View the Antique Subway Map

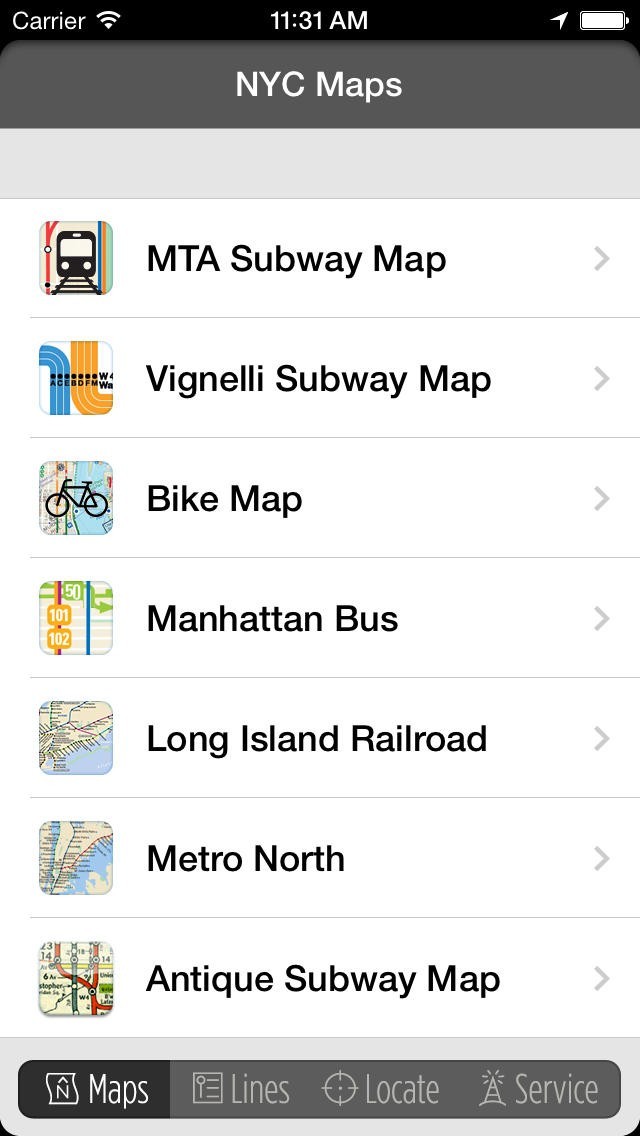click(322, 979)
